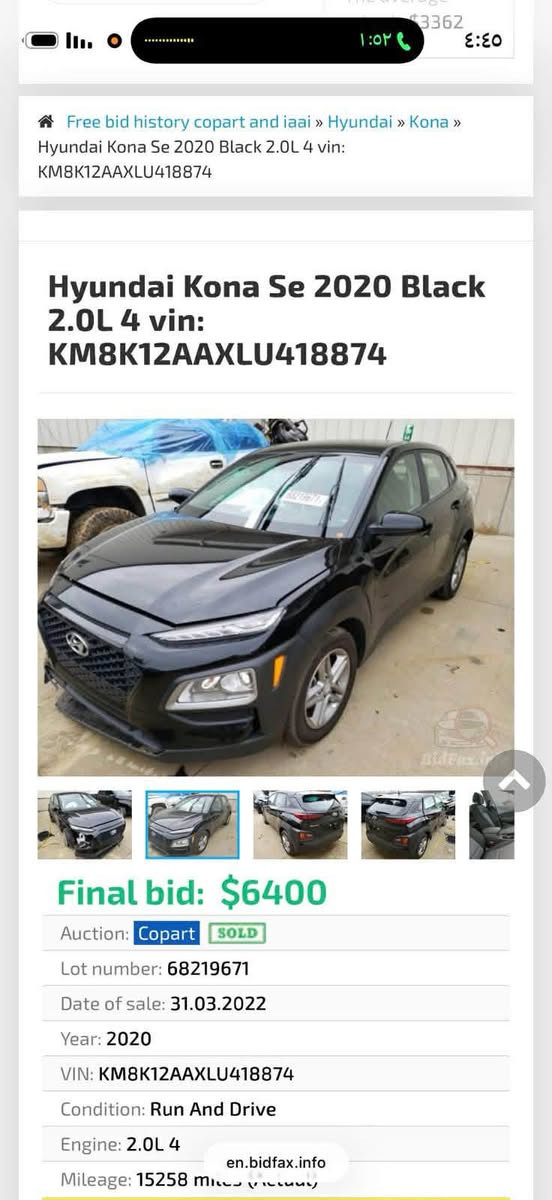Open the Copart auction link
552x1200 pixels.
tap(167, 933)
